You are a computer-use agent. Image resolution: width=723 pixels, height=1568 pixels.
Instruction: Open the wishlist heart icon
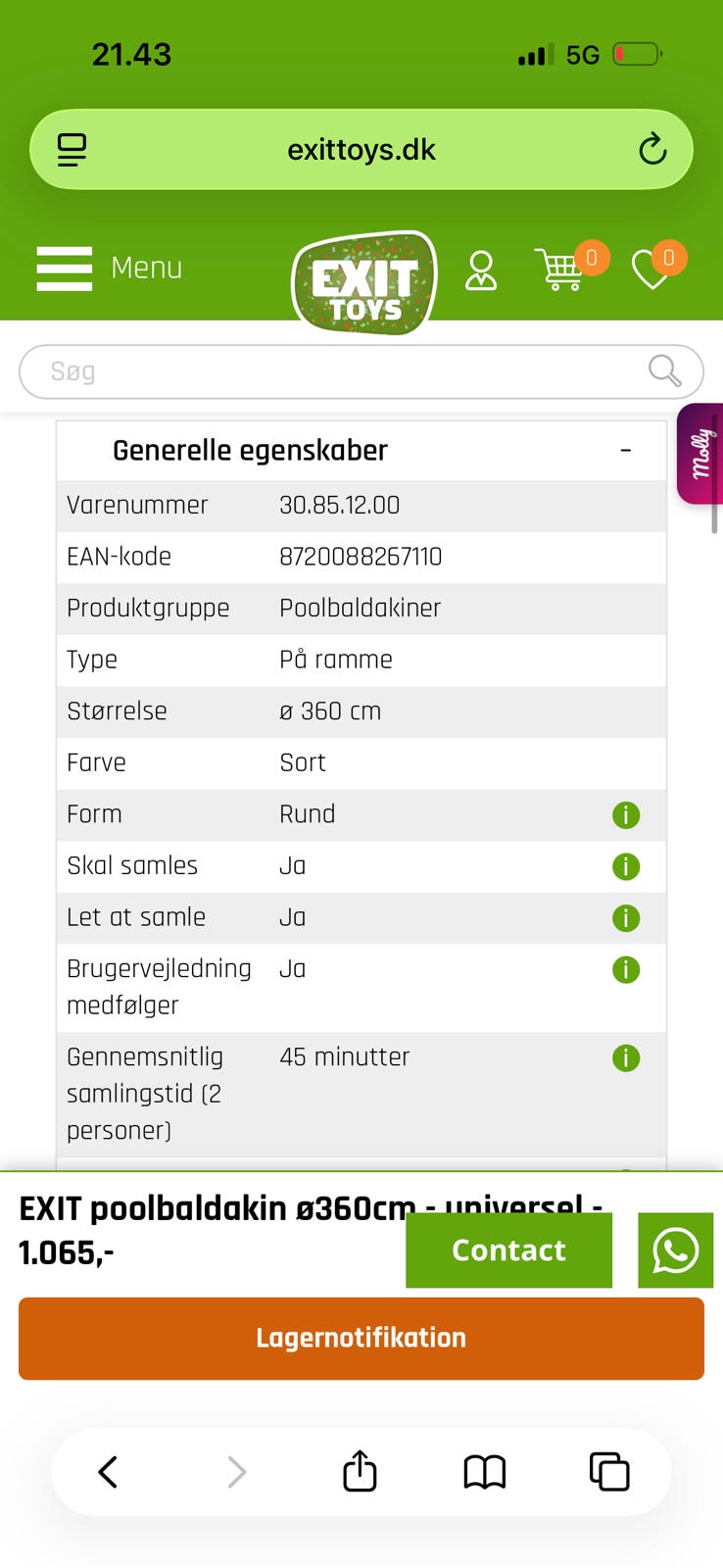coord(651,269)
